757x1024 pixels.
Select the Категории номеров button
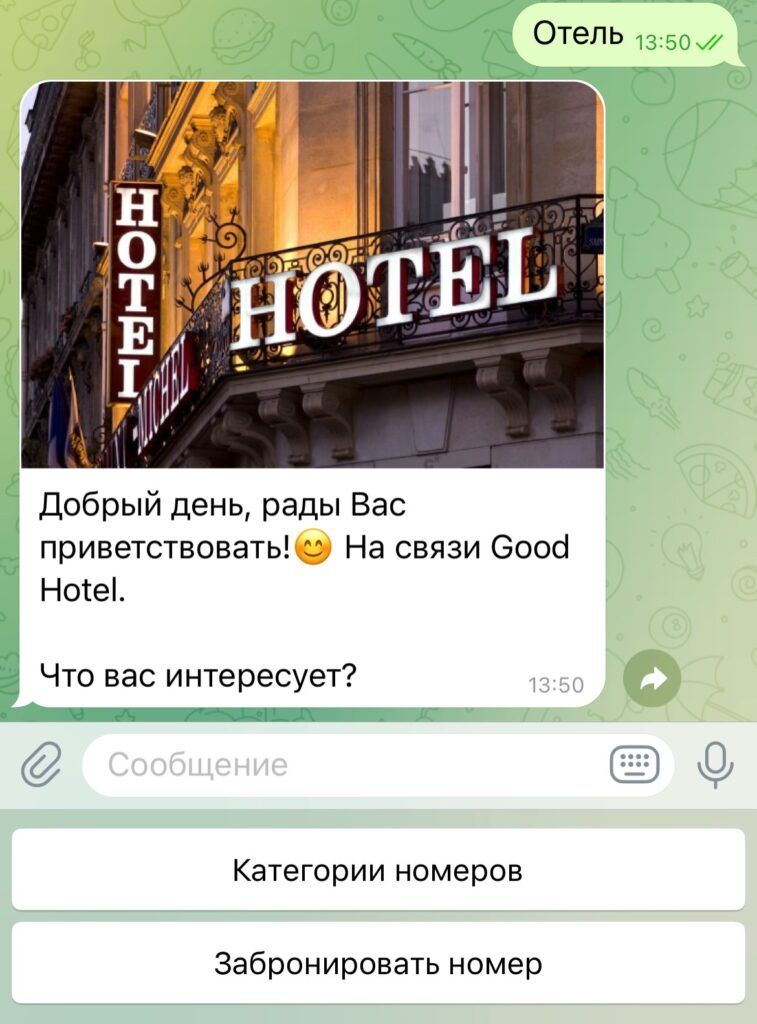[x=378, y=870]
